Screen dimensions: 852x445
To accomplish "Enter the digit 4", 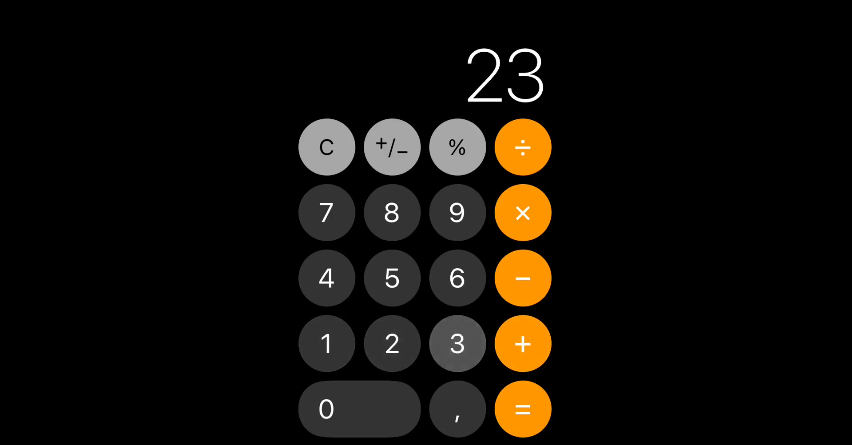I will [x=326, y=278].
